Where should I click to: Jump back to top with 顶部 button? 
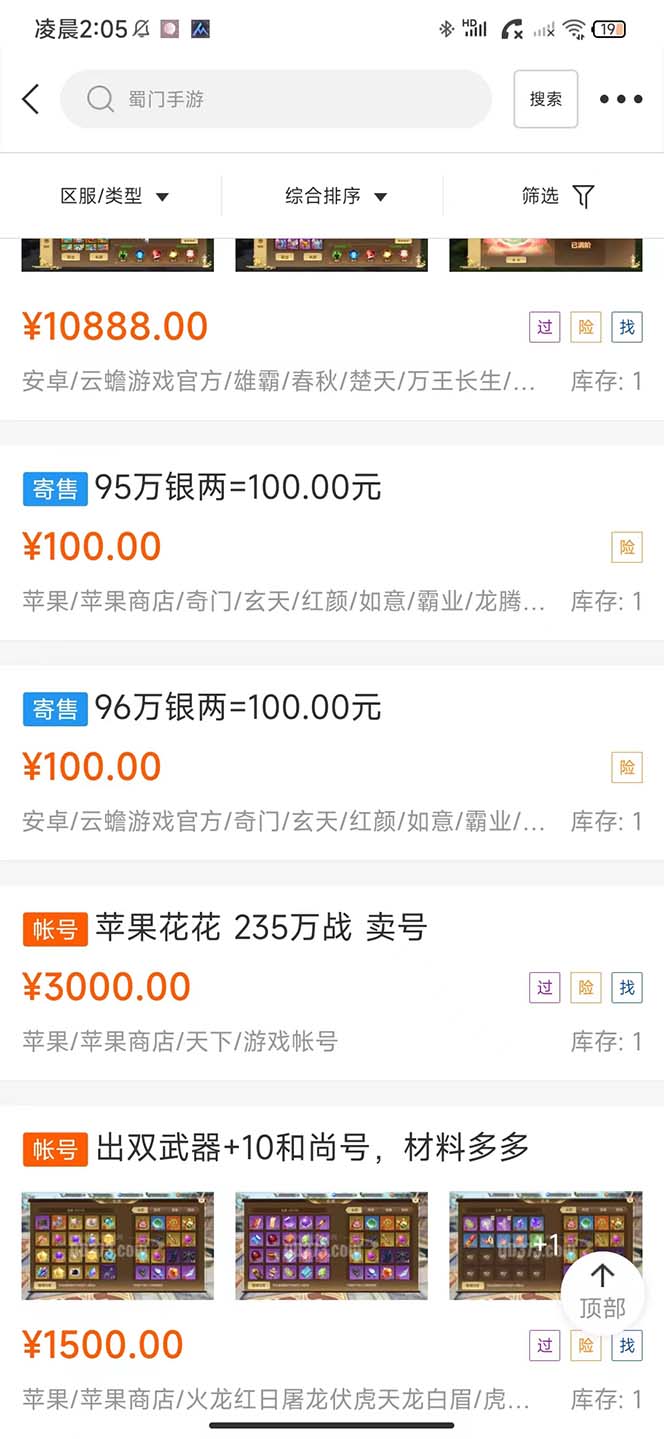pos(601,1290)
